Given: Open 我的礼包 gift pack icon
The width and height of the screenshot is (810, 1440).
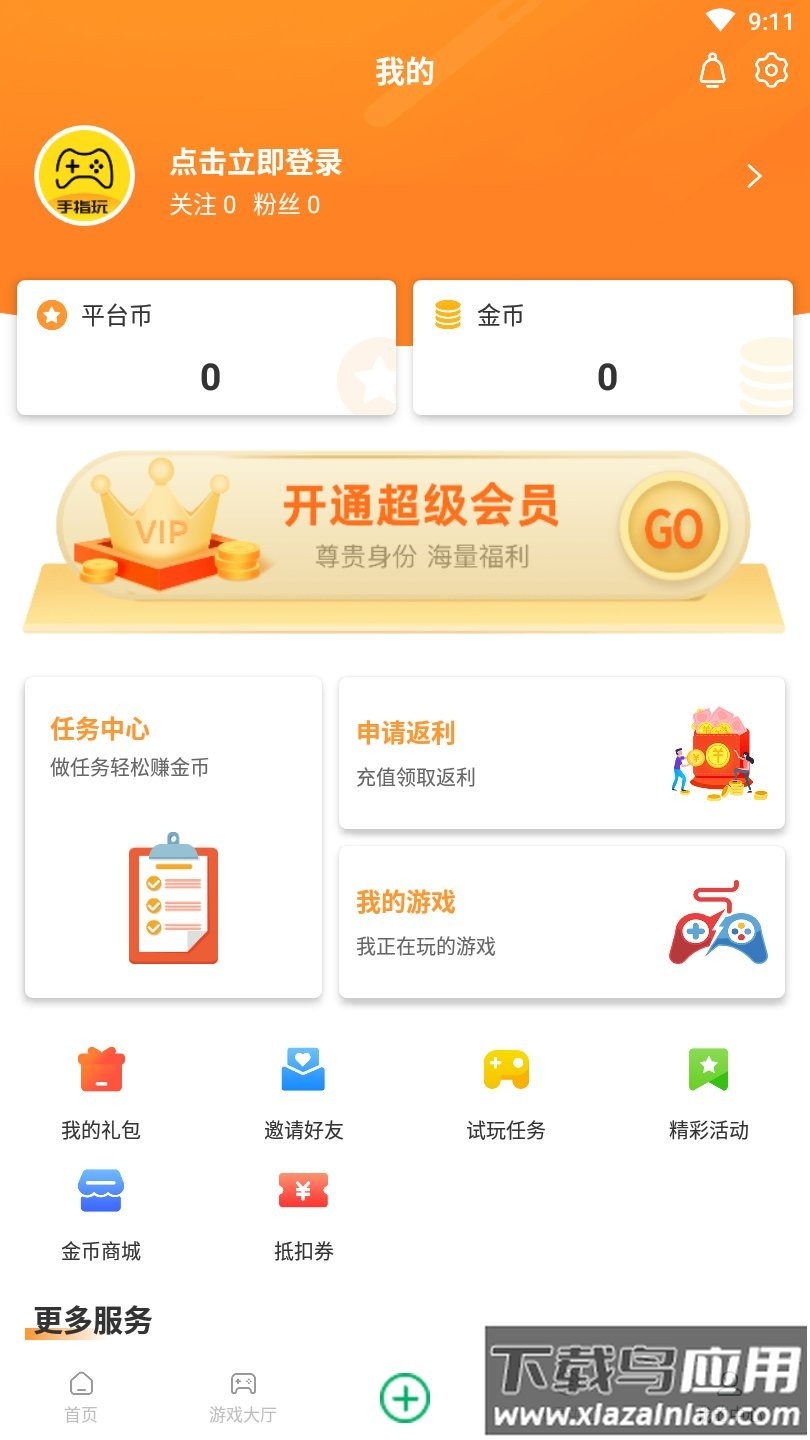Looking at the screenshot, I should click(x=99, y=1068).
